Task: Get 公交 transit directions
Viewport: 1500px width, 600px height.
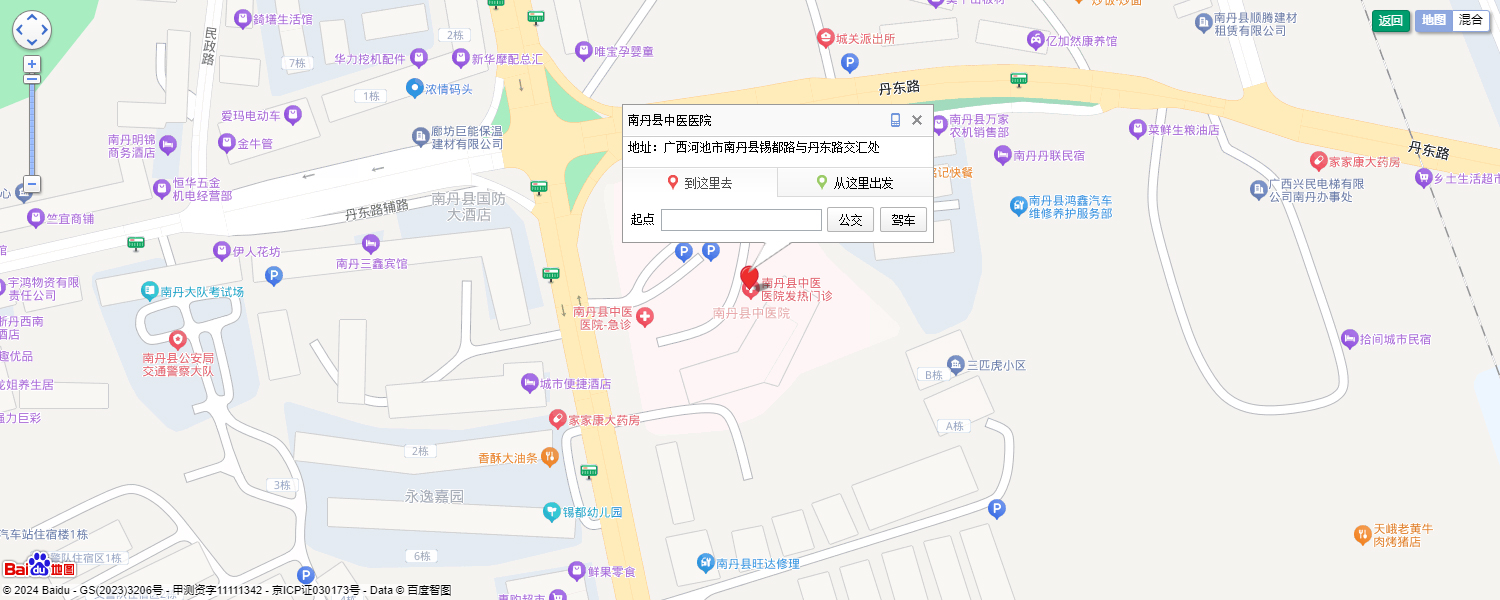Action: 850,220
